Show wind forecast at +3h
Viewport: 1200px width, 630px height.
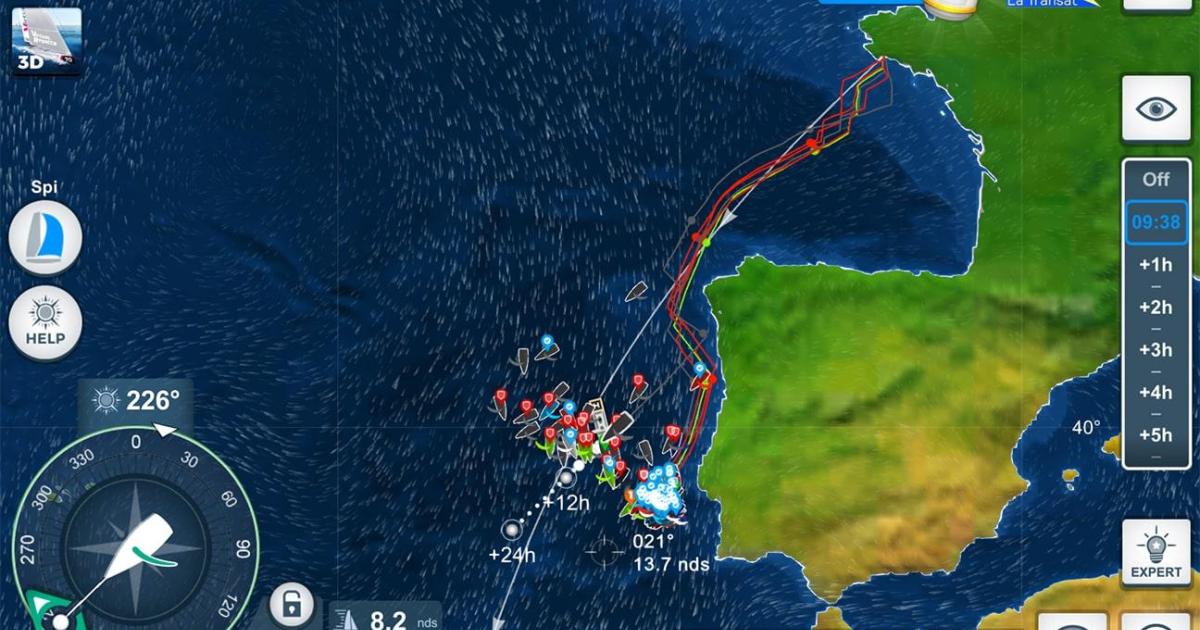1156,350
